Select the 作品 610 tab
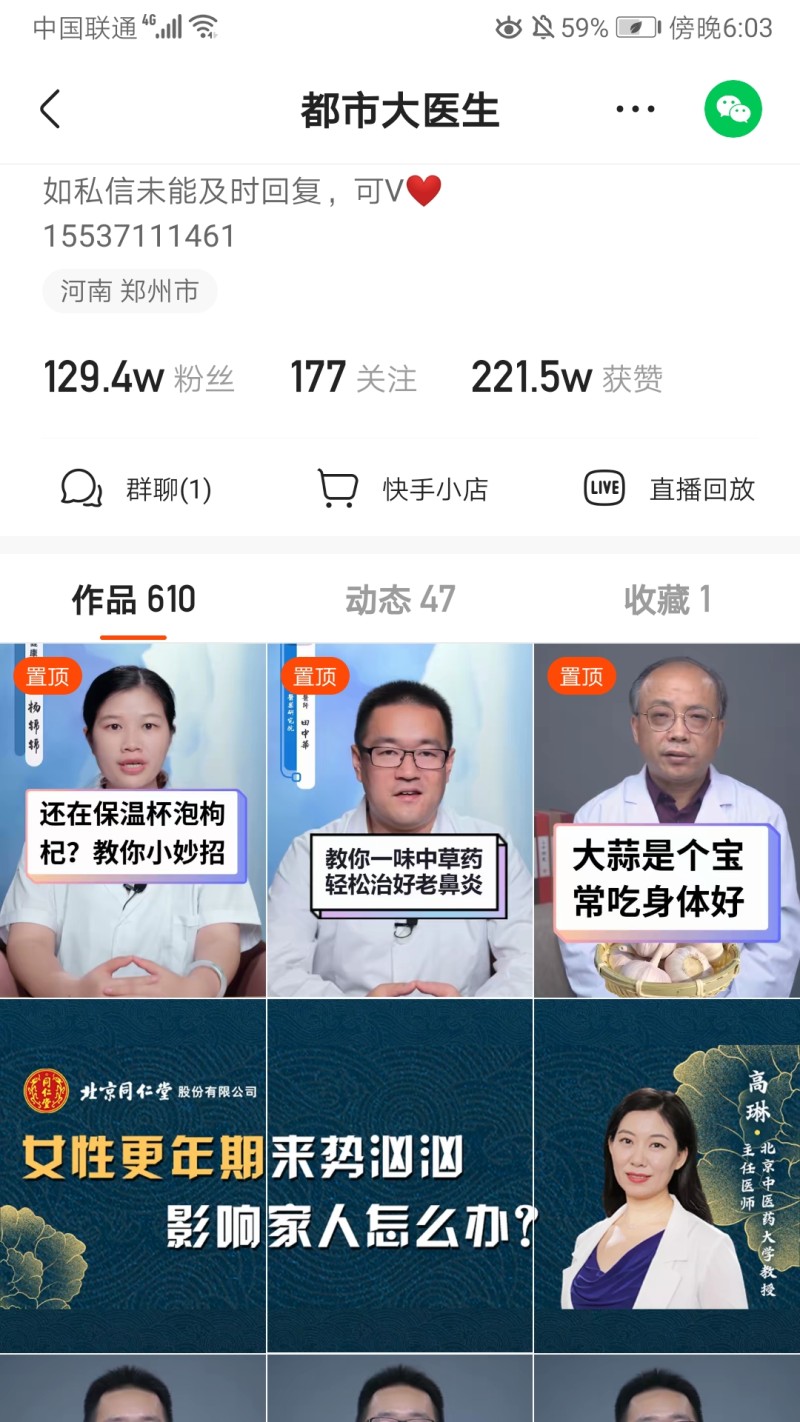This screenshot has height=1422, width=800. (133, 598)
